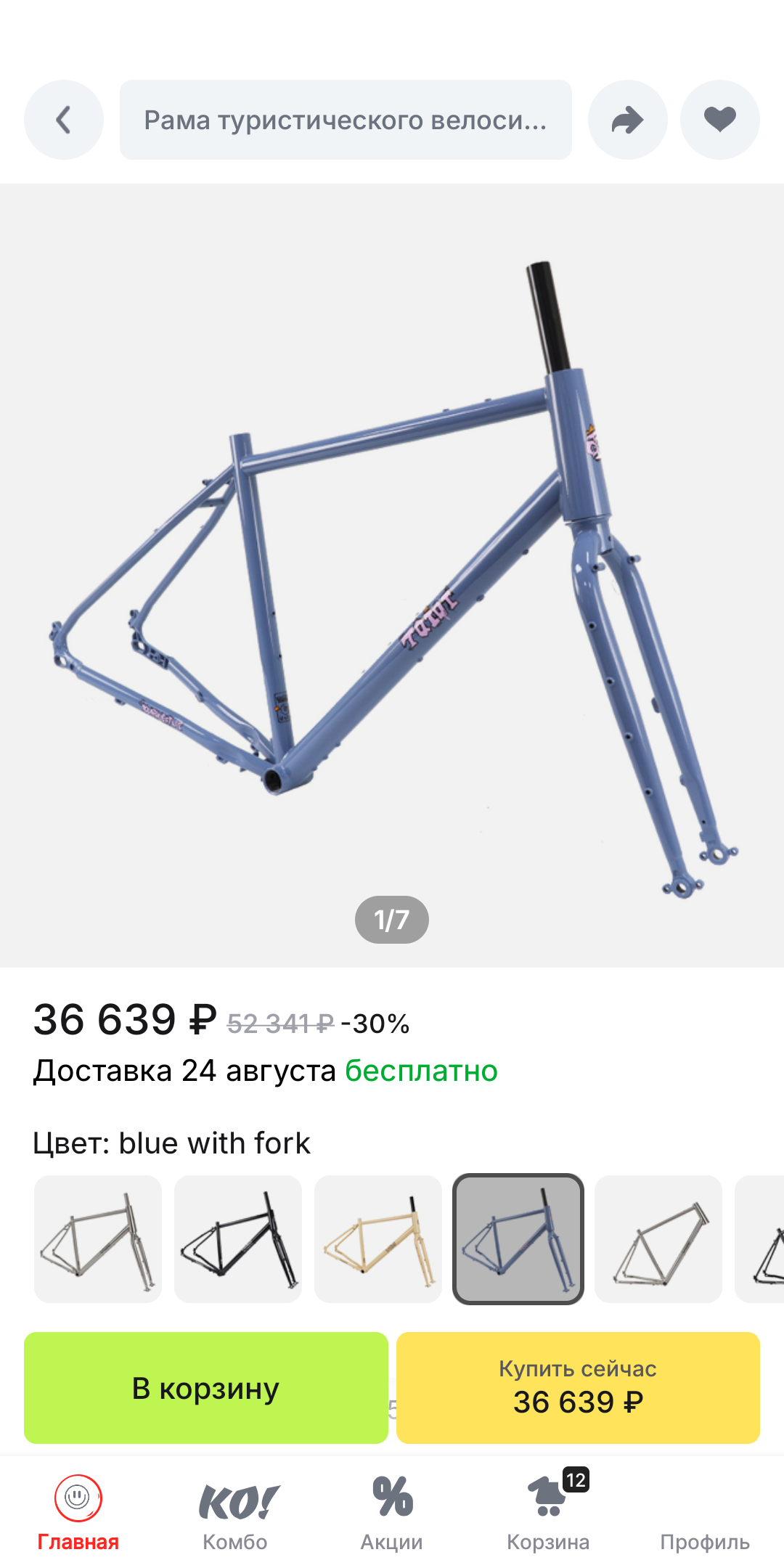Choose the silver frame without fork
This screenshot has width=784, height=1568.
658,1239
